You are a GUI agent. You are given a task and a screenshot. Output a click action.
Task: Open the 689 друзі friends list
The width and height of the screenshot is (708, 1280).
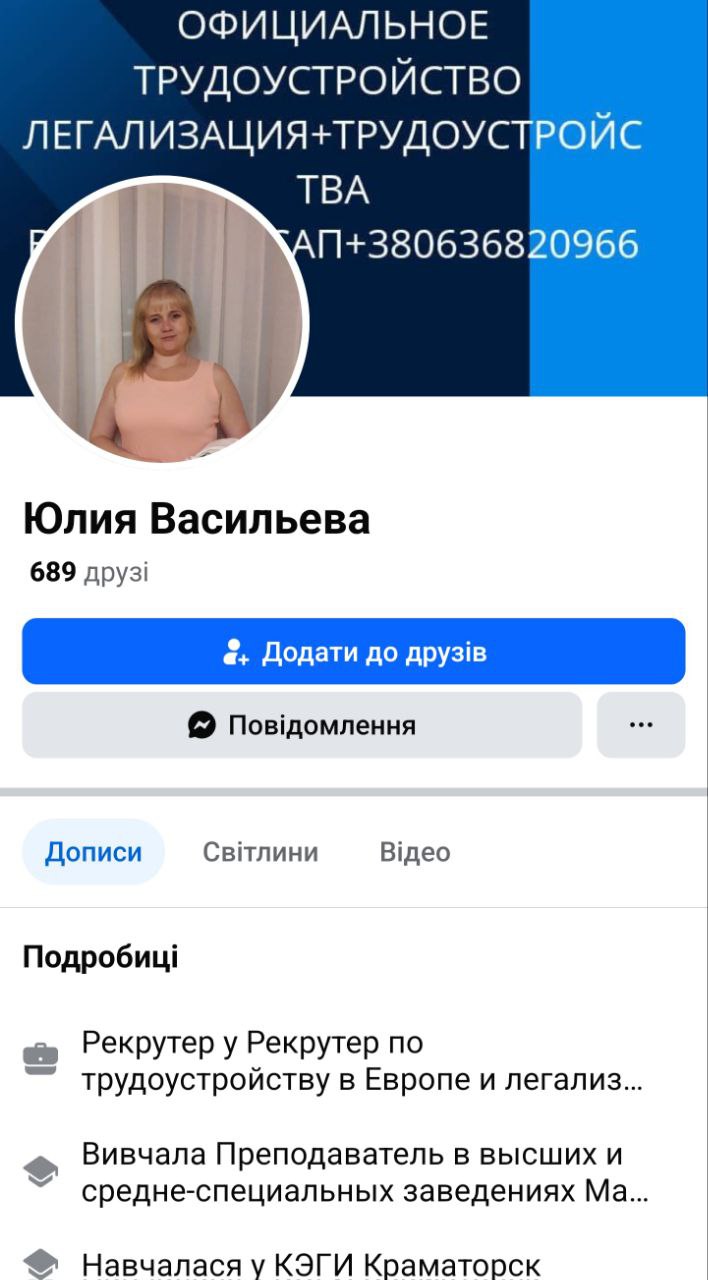[89, 572]
